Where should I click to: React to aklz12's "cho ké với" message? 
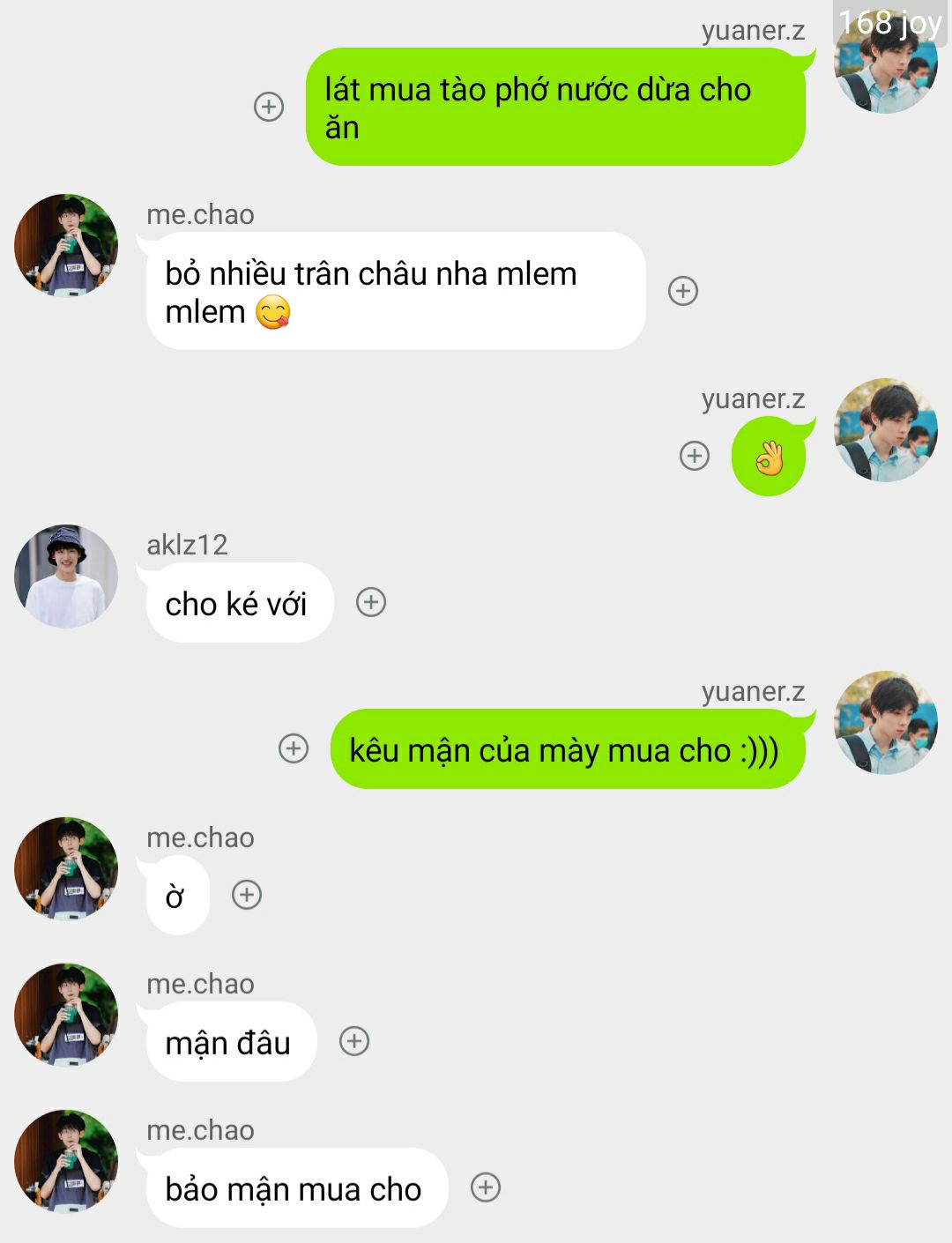pyautogui.click(x=371, y=602)
